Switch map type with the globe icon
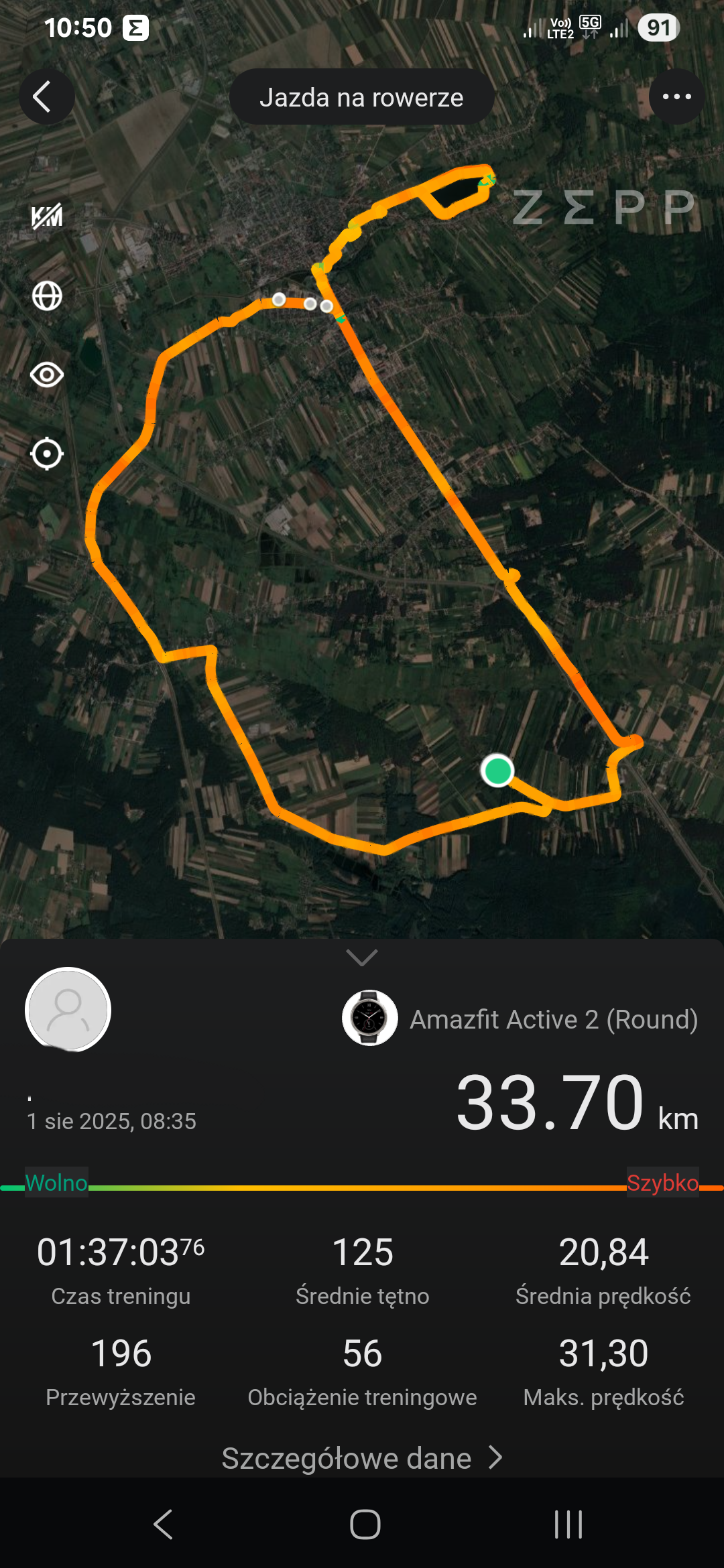 (47, 296)
